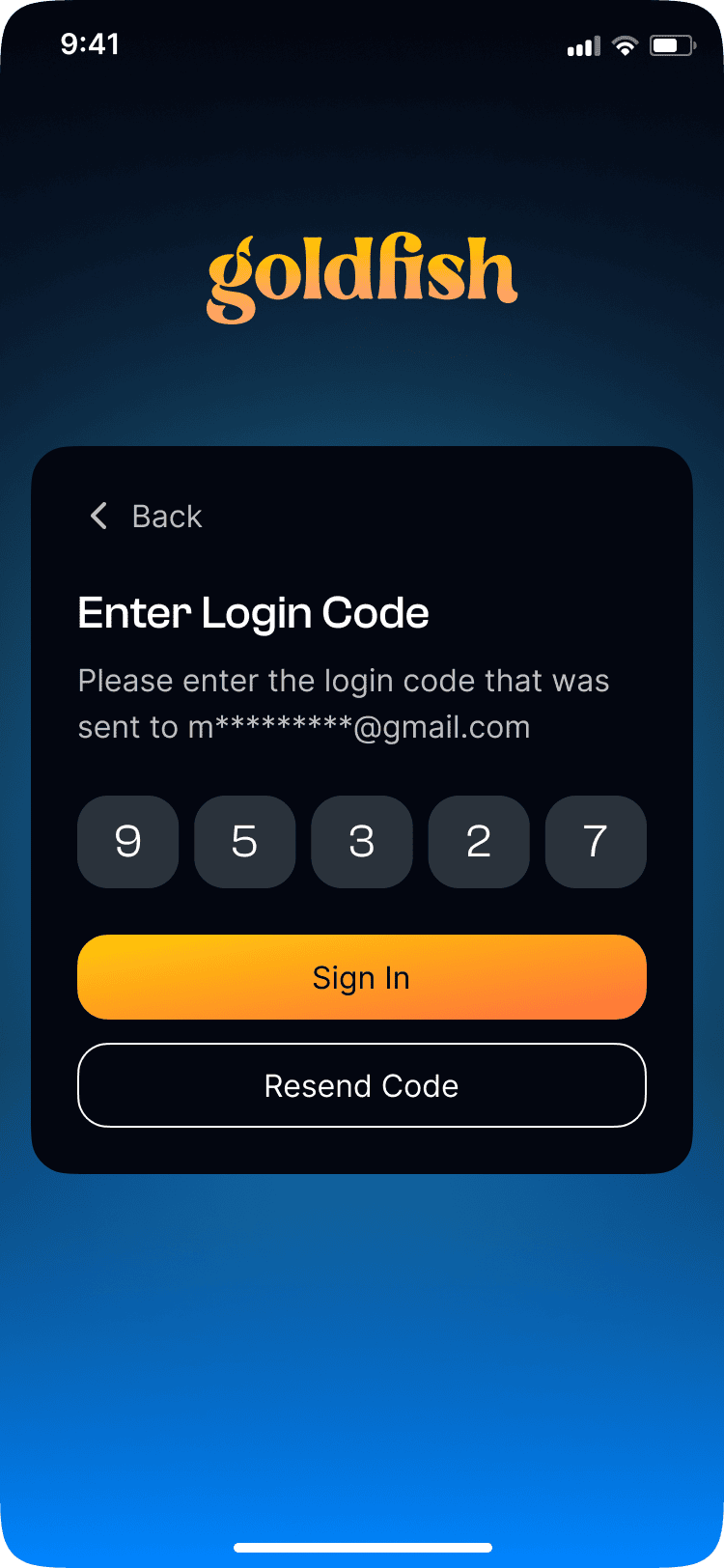
Task: Go back to the previous screen
Action: coord(147,517)
